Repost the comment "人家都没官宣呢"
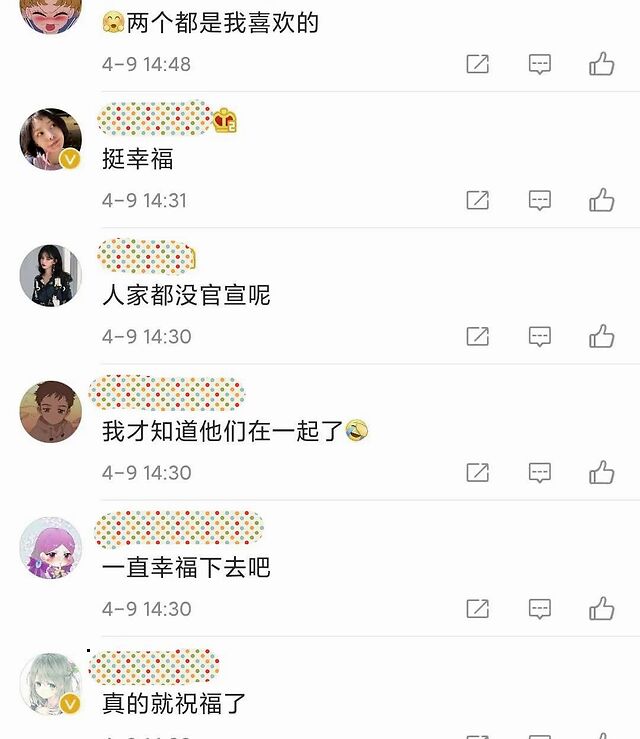Screen dimensions: 640x739 [x=478, y=336]
